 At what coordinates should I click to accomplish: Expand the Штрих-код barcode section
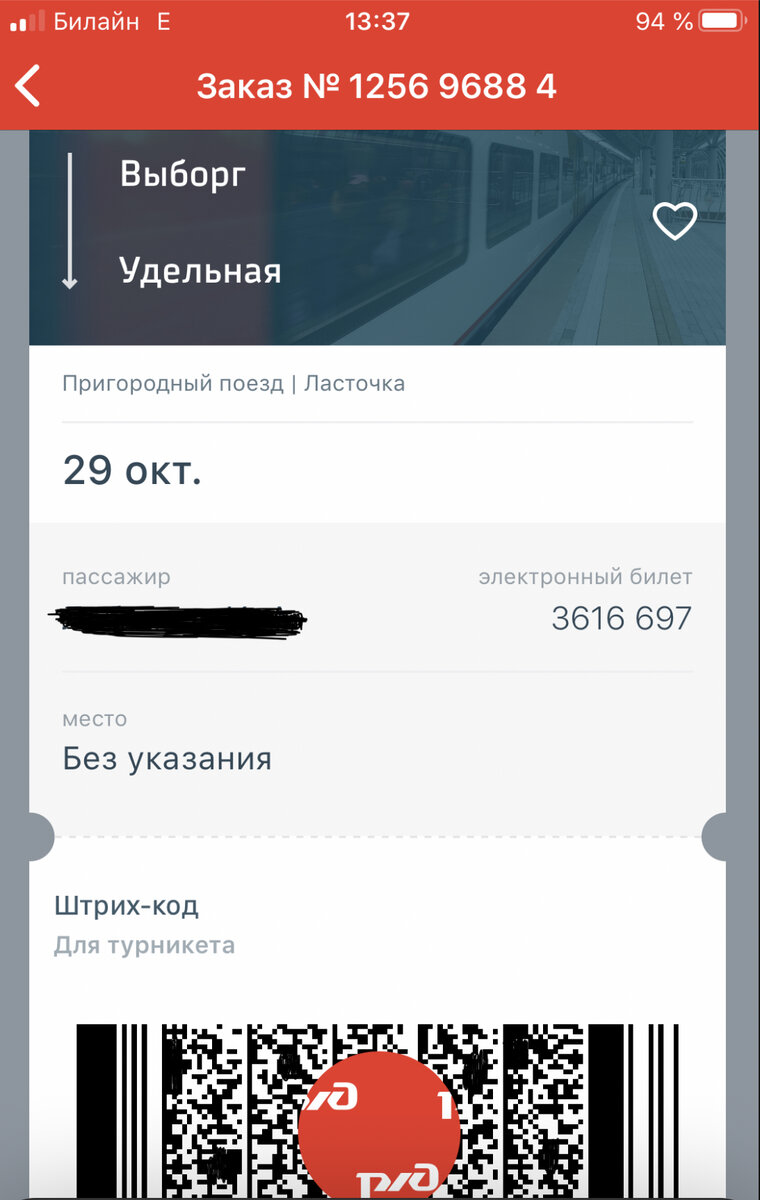click(x=129, y=905)
